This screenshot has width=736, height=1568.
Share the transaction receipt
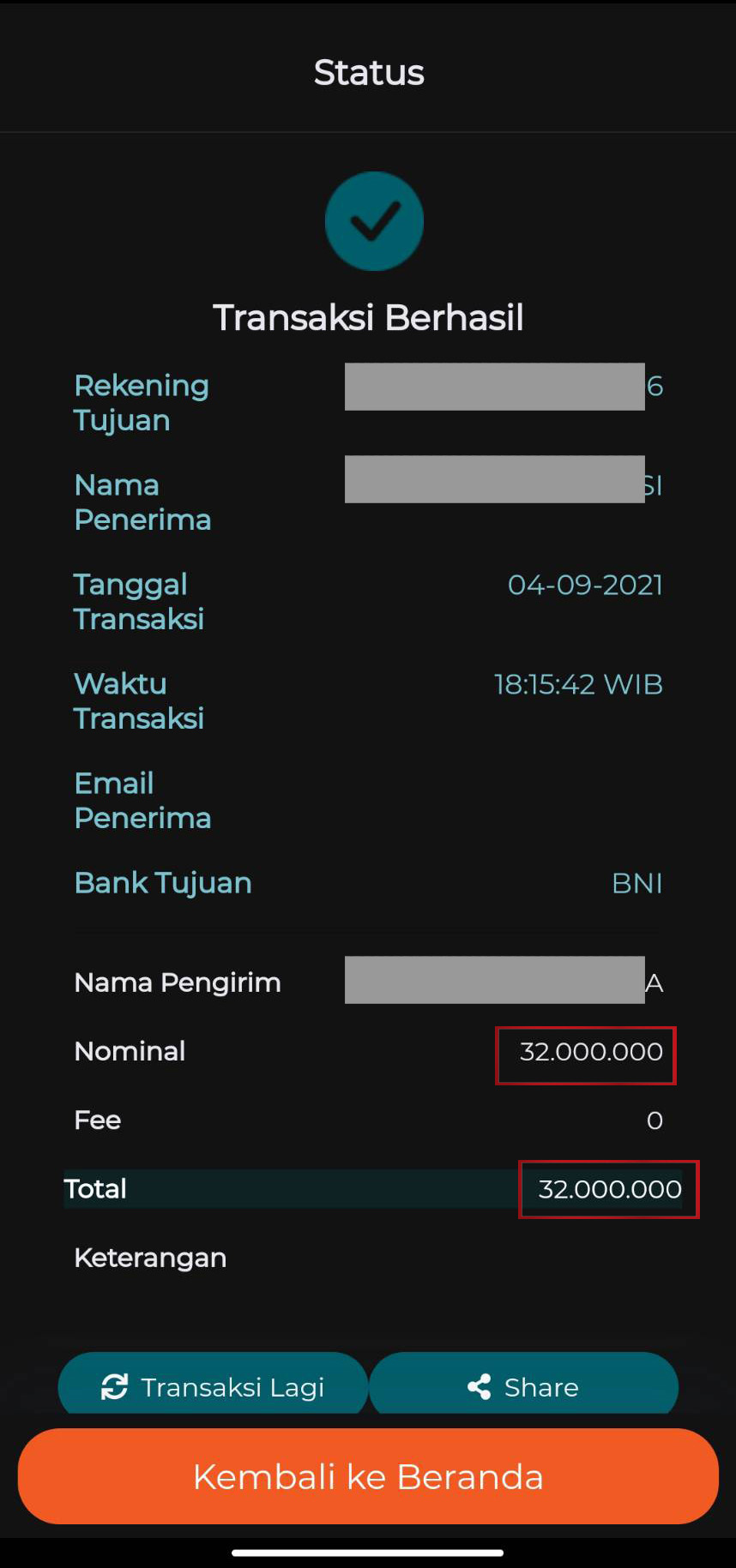click(x=523, y=1385)
